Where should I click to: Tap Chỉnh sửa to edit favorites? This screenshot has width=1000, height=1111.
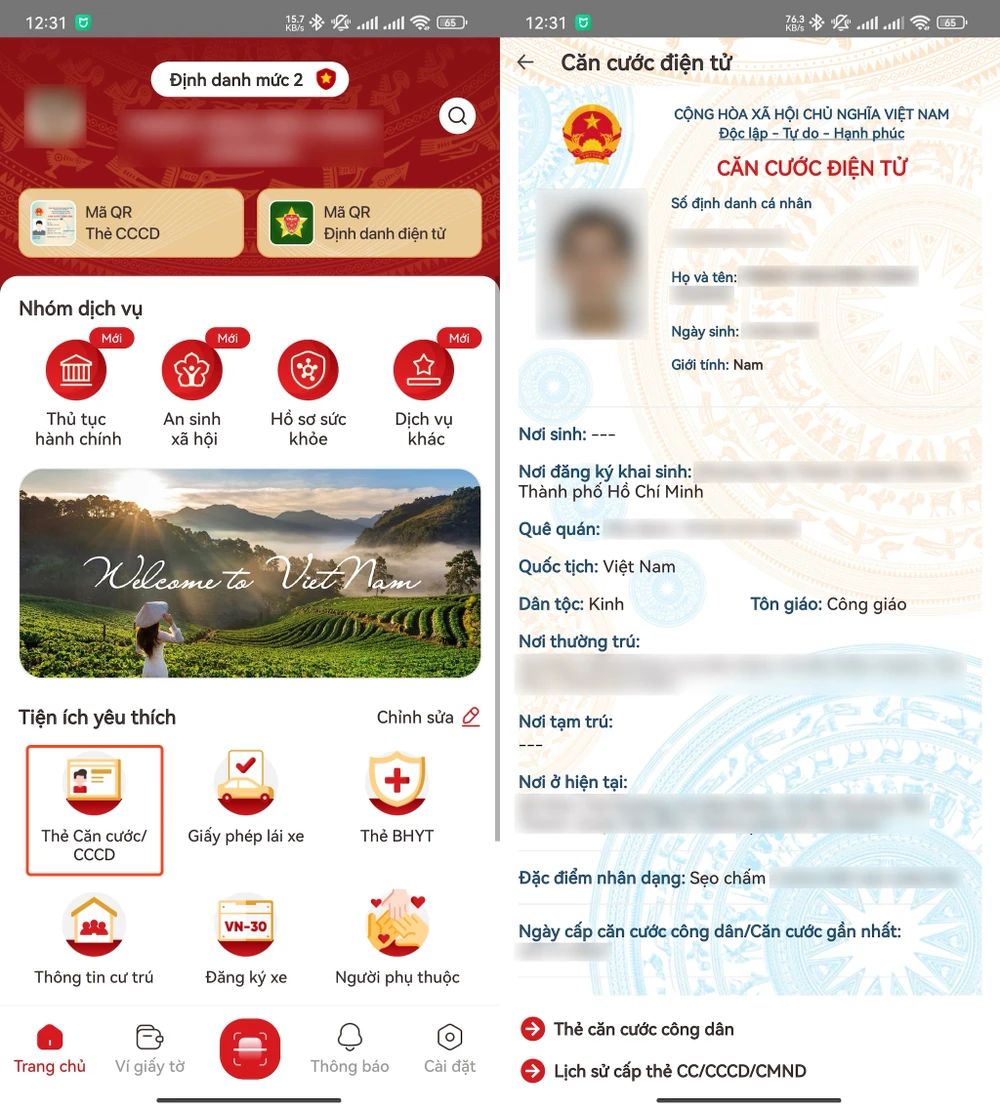[x=428, y=717]
